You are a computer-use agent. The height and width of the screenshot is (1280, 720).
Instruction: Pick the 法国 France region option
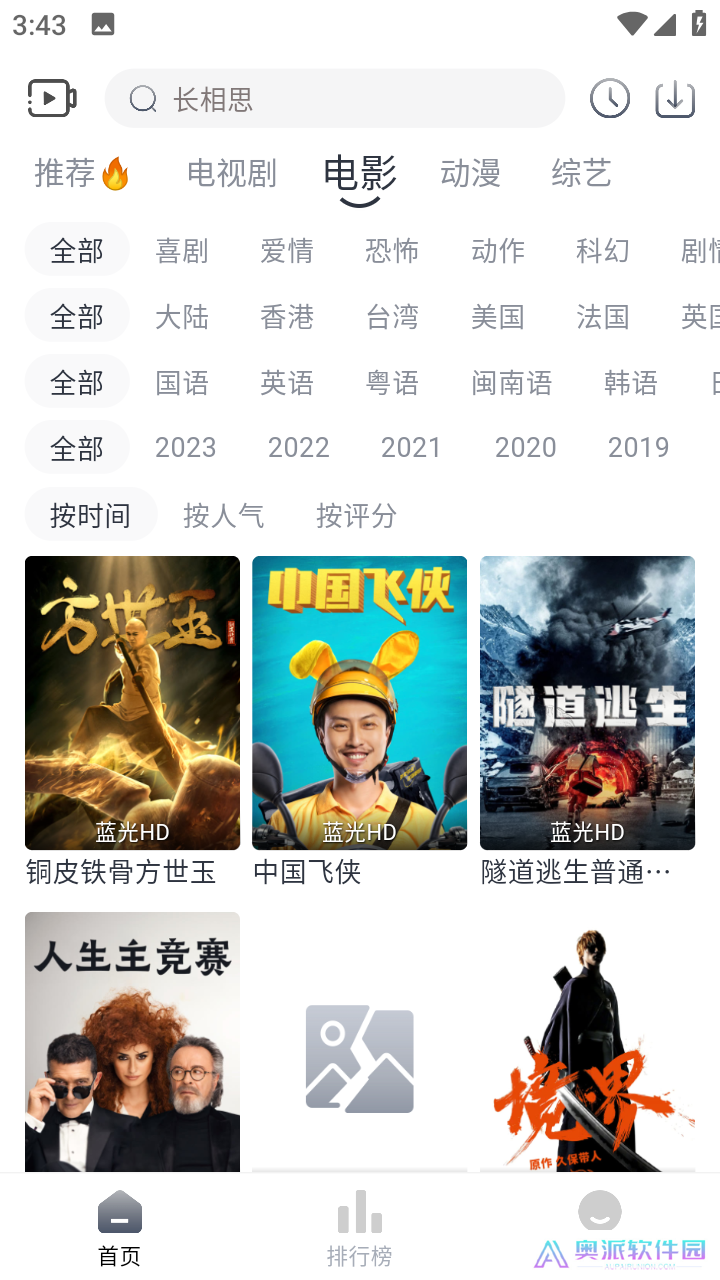click(603, 317)
